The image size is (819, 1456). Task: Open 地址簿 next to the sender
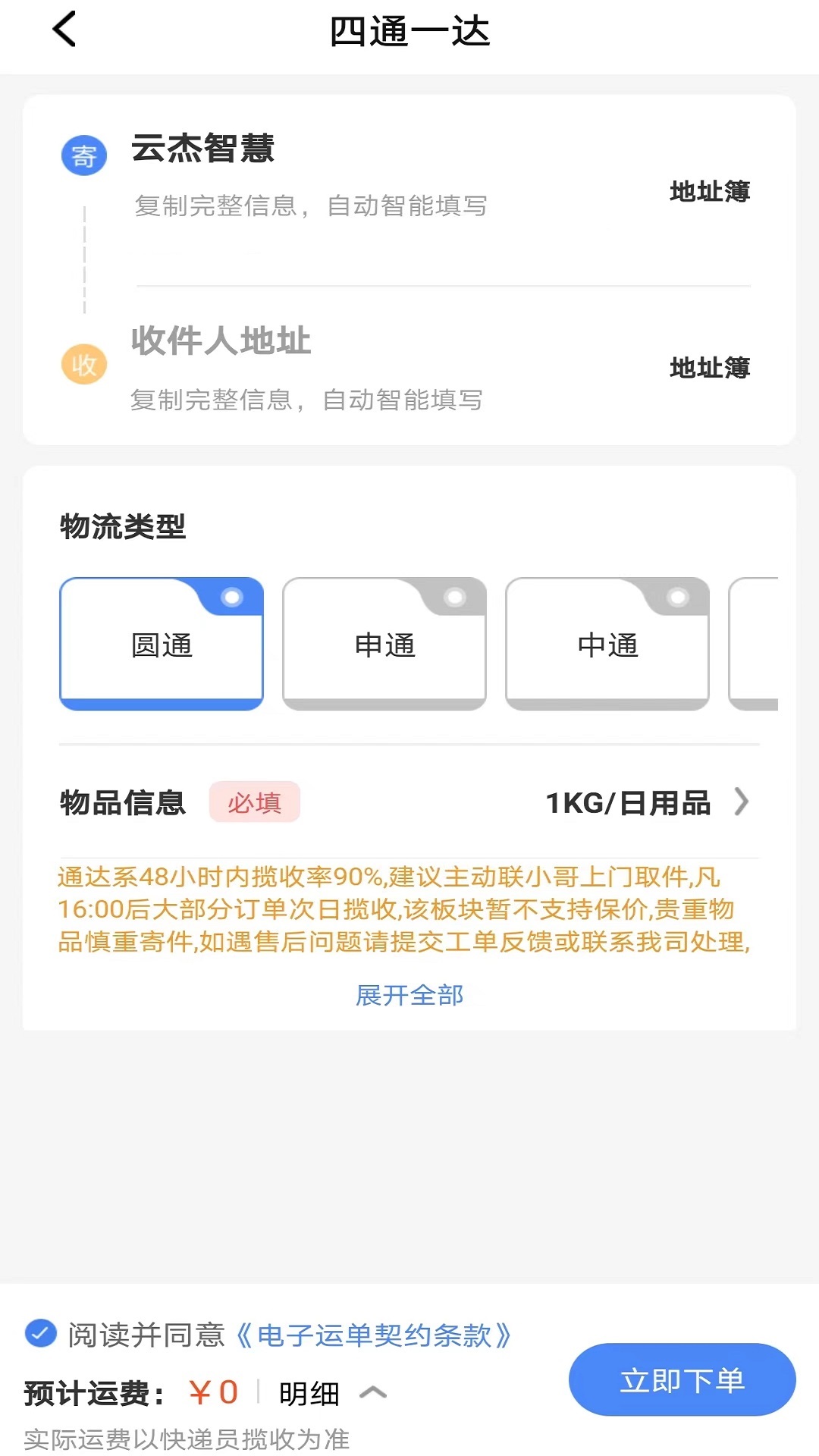[708, 192]
